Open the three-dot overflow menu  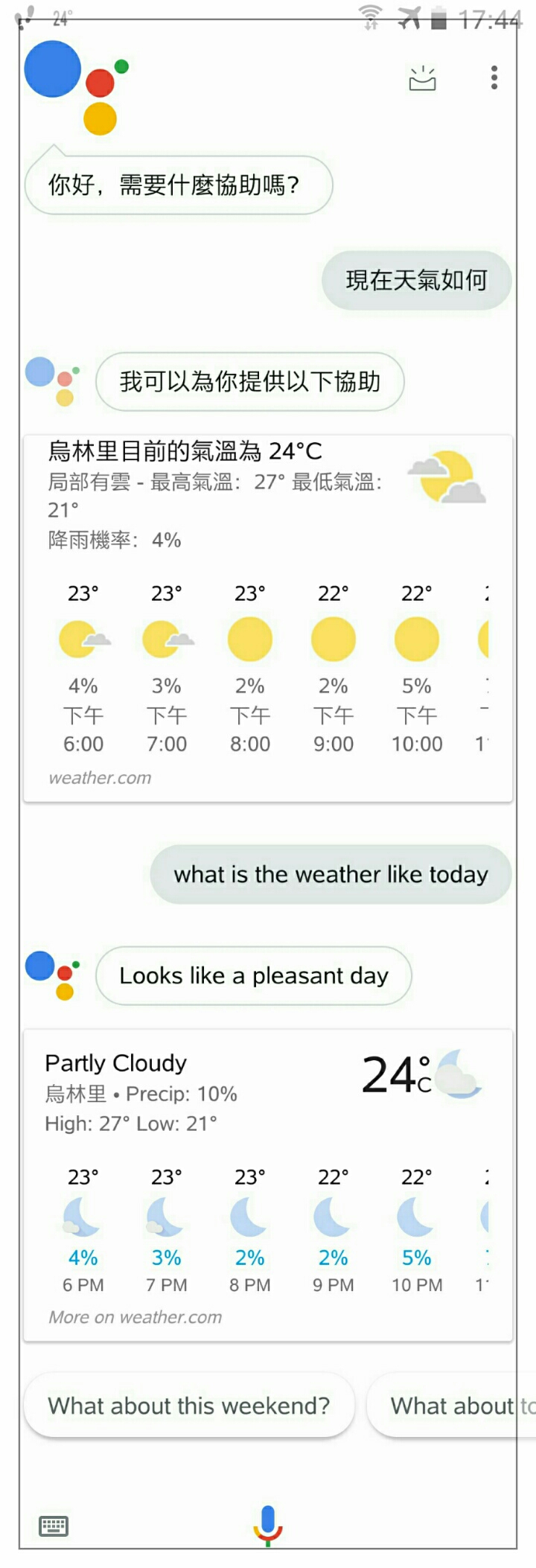pos(494,77)
